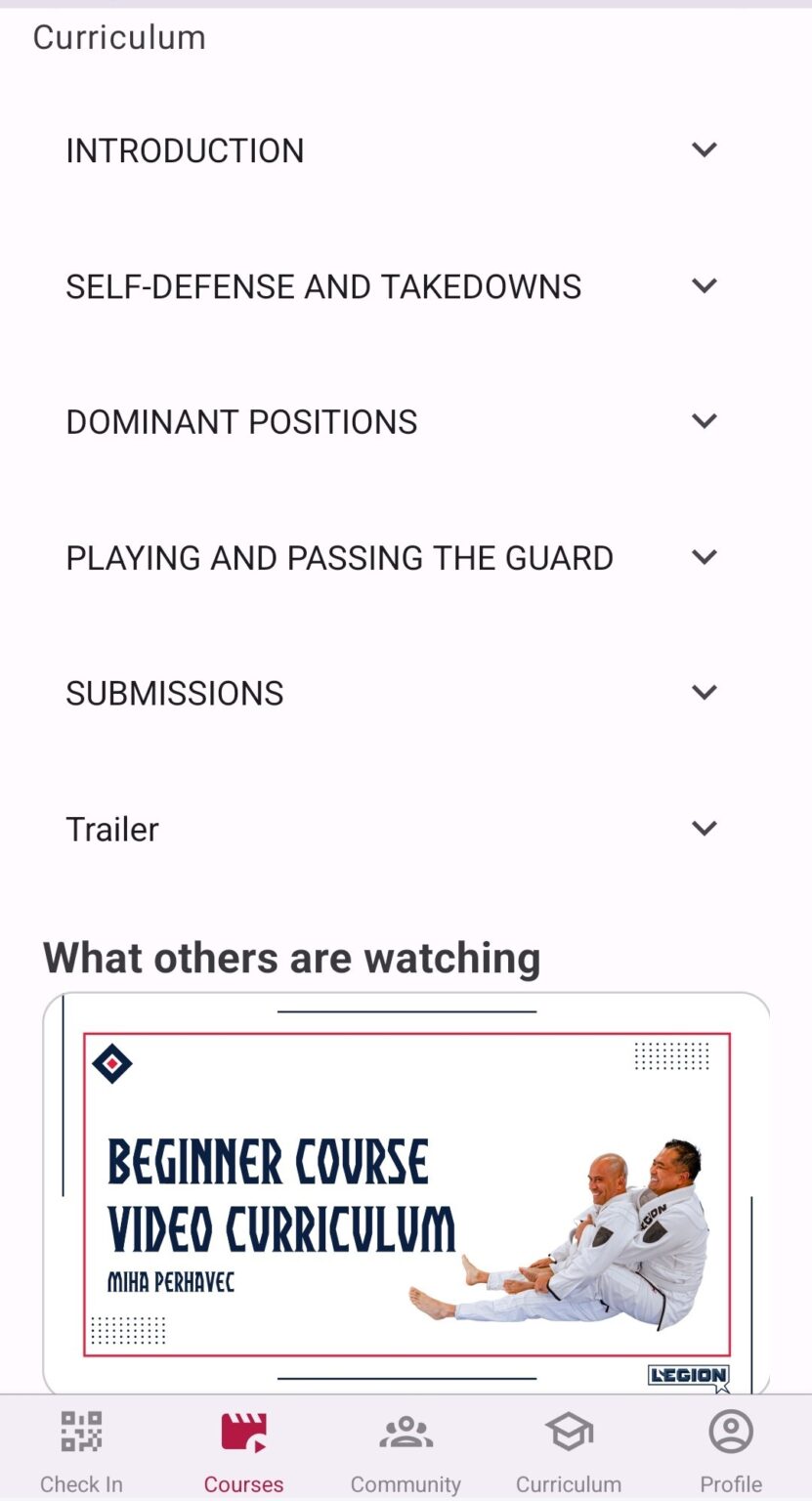
Task: Expand the SUBMISSIONS section
Action: coord(704,693)
